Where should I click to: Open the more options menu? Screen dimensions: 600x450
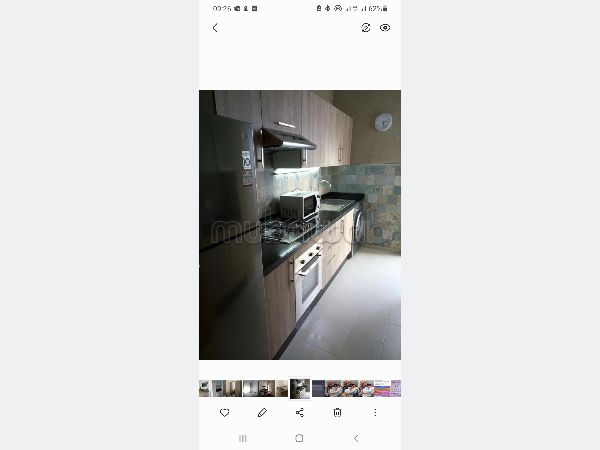pyautogui.click(x=376, y=412)
